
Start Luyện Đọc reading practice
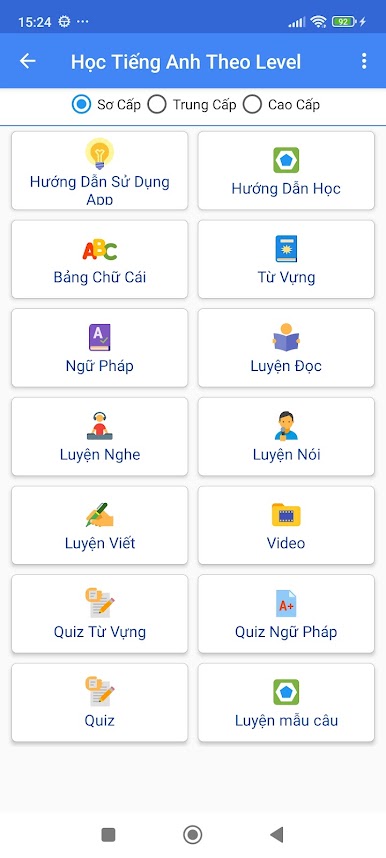point(286,348)
